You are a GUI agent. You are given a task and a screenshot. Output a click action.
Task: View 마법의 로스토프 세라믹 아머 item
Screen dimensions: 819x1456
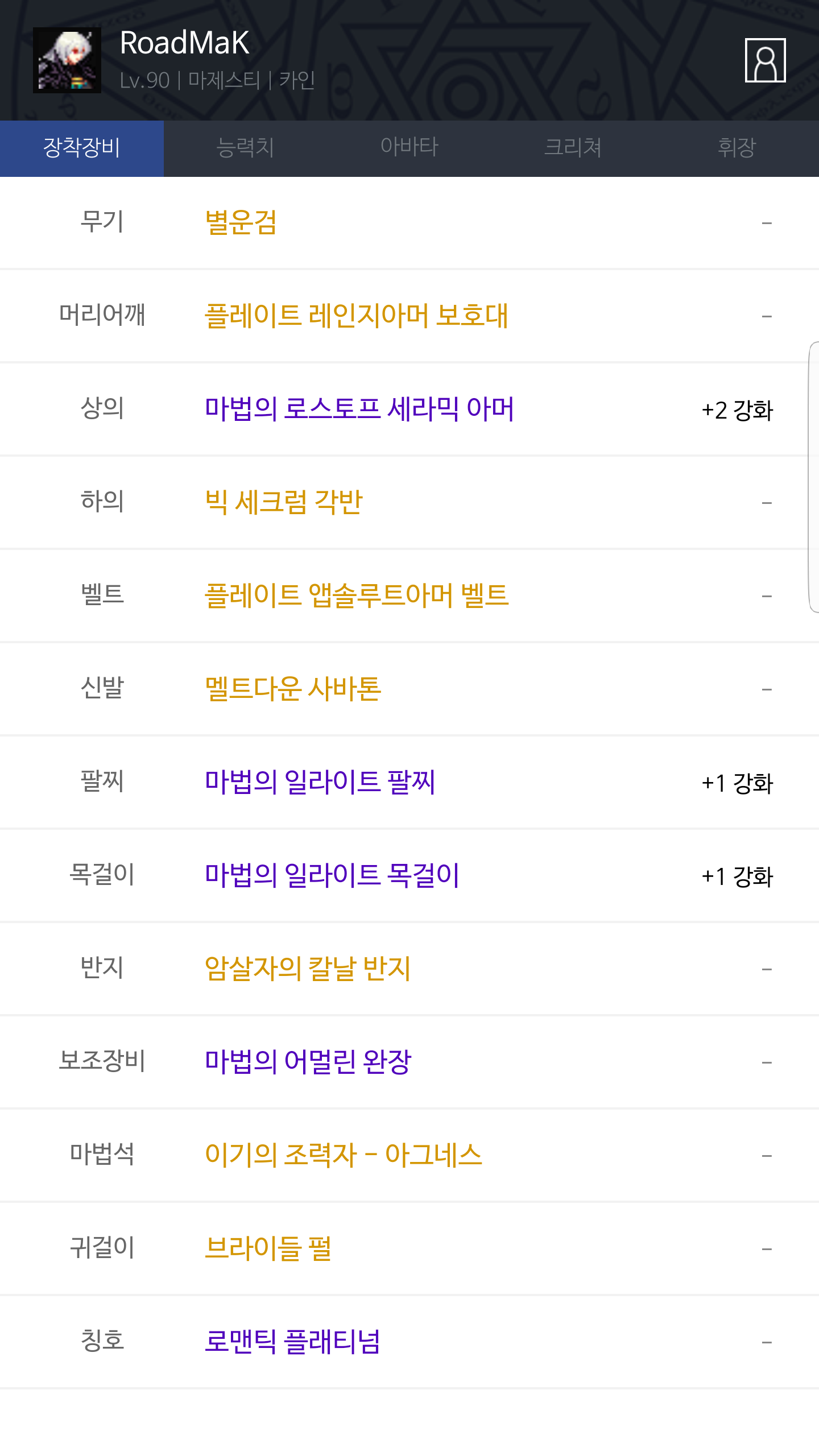coord(359,409)
